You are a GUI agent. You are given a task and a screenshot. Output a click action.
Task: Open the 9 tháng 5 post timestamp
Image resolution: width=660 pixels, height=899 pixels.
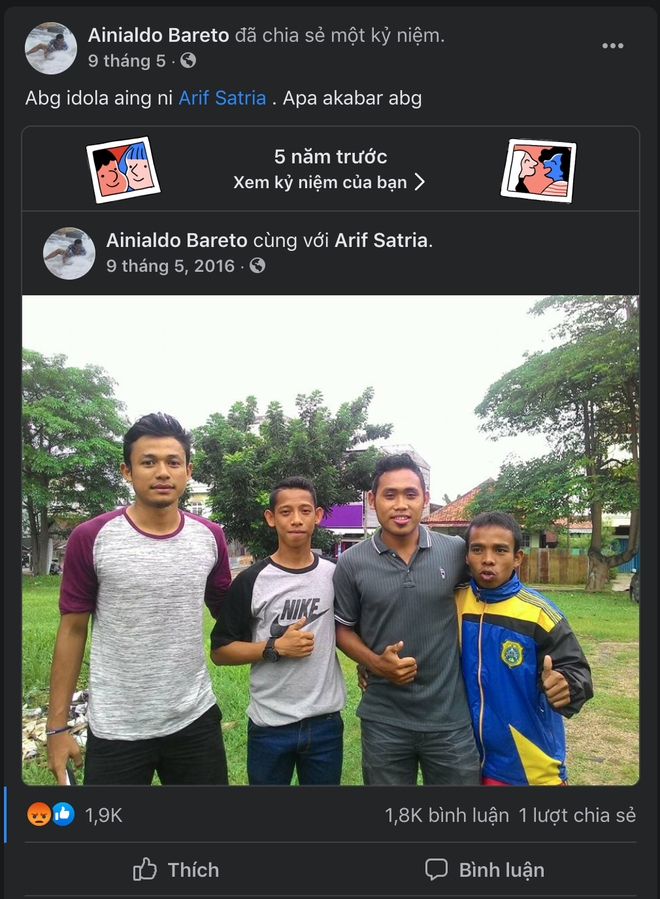pyautogui.click(x=126, y=61)
